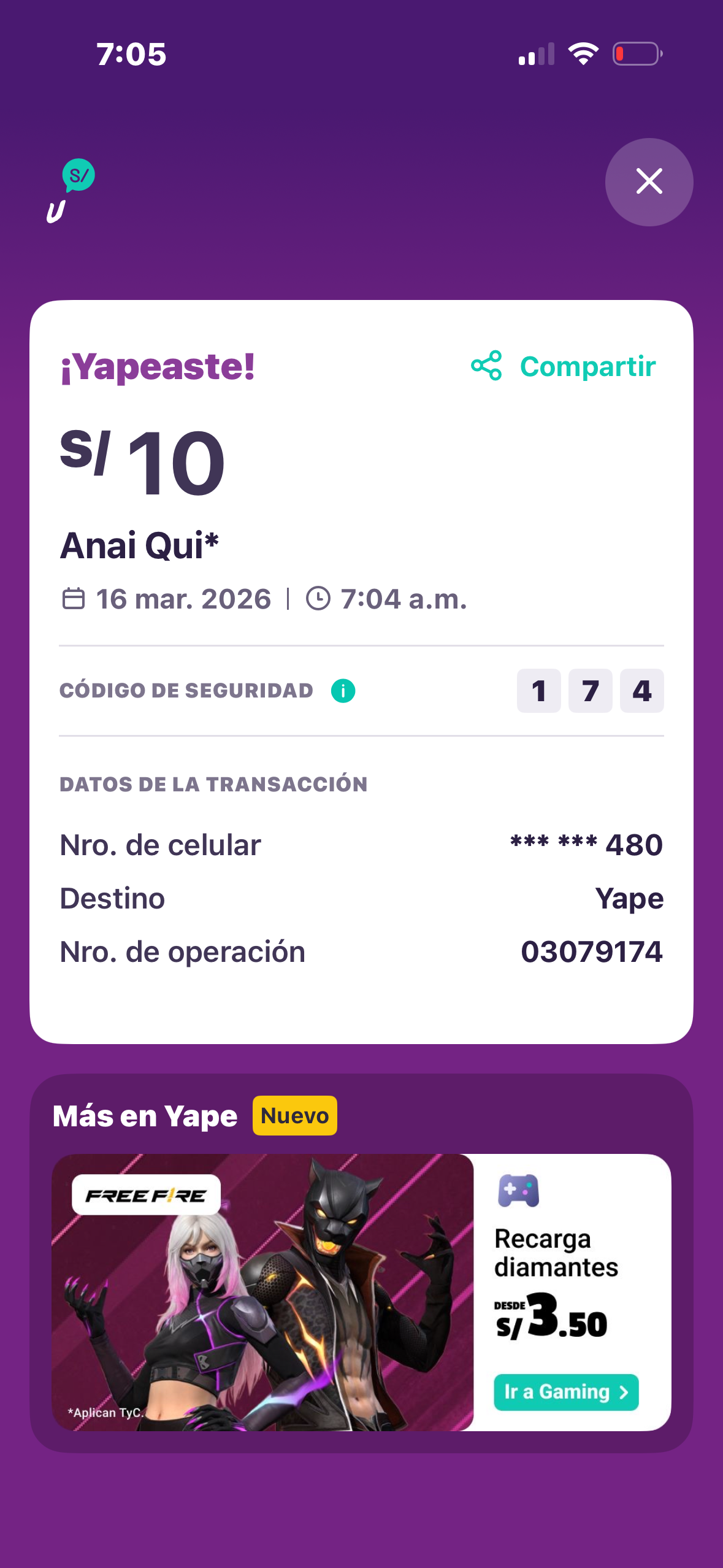This screenshot has width=723, height=1568.
Task: Tap the Ir a Gaming button
Action: click(565, 1392)
